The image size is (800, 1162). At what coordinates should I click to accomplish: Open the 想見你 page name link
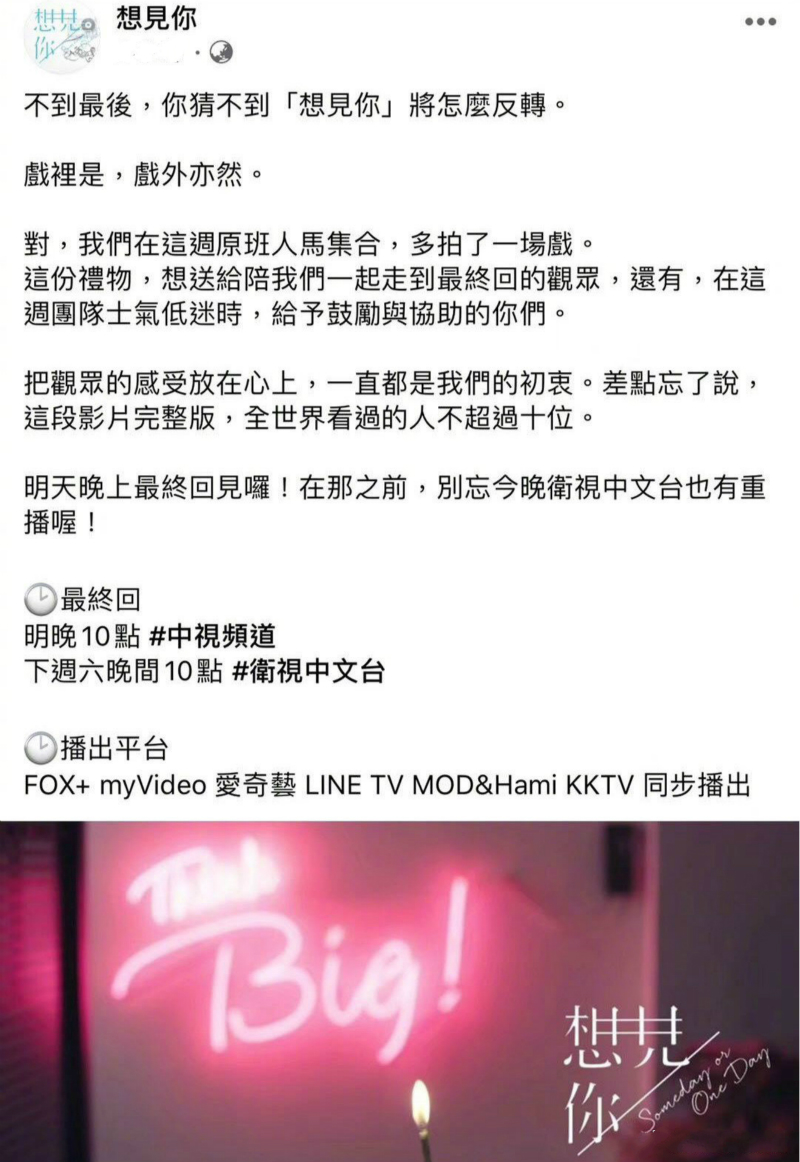click(157, 19)
